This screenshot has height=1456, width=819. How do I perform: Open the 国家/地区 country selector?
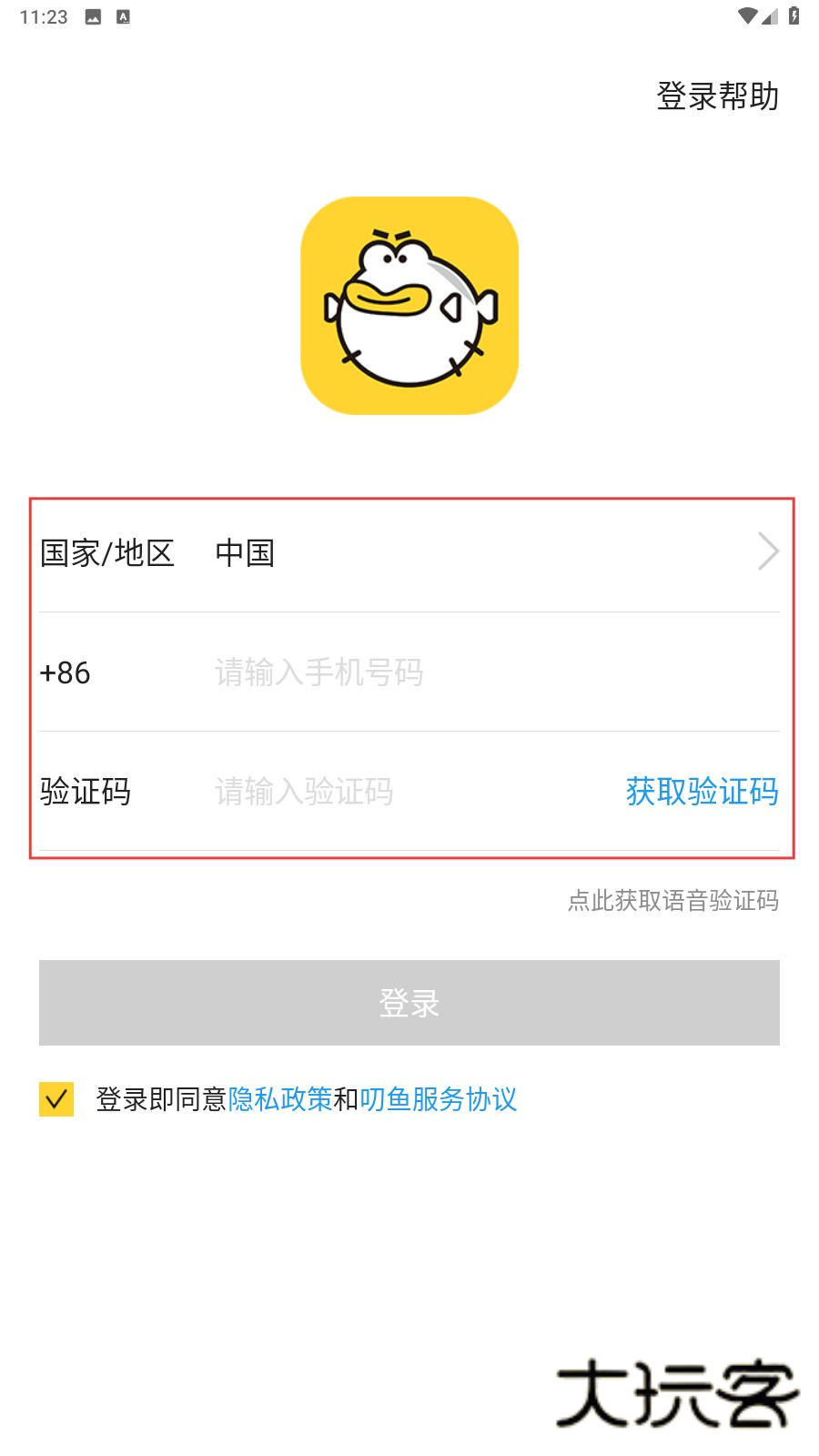click(x=409, y=552)
